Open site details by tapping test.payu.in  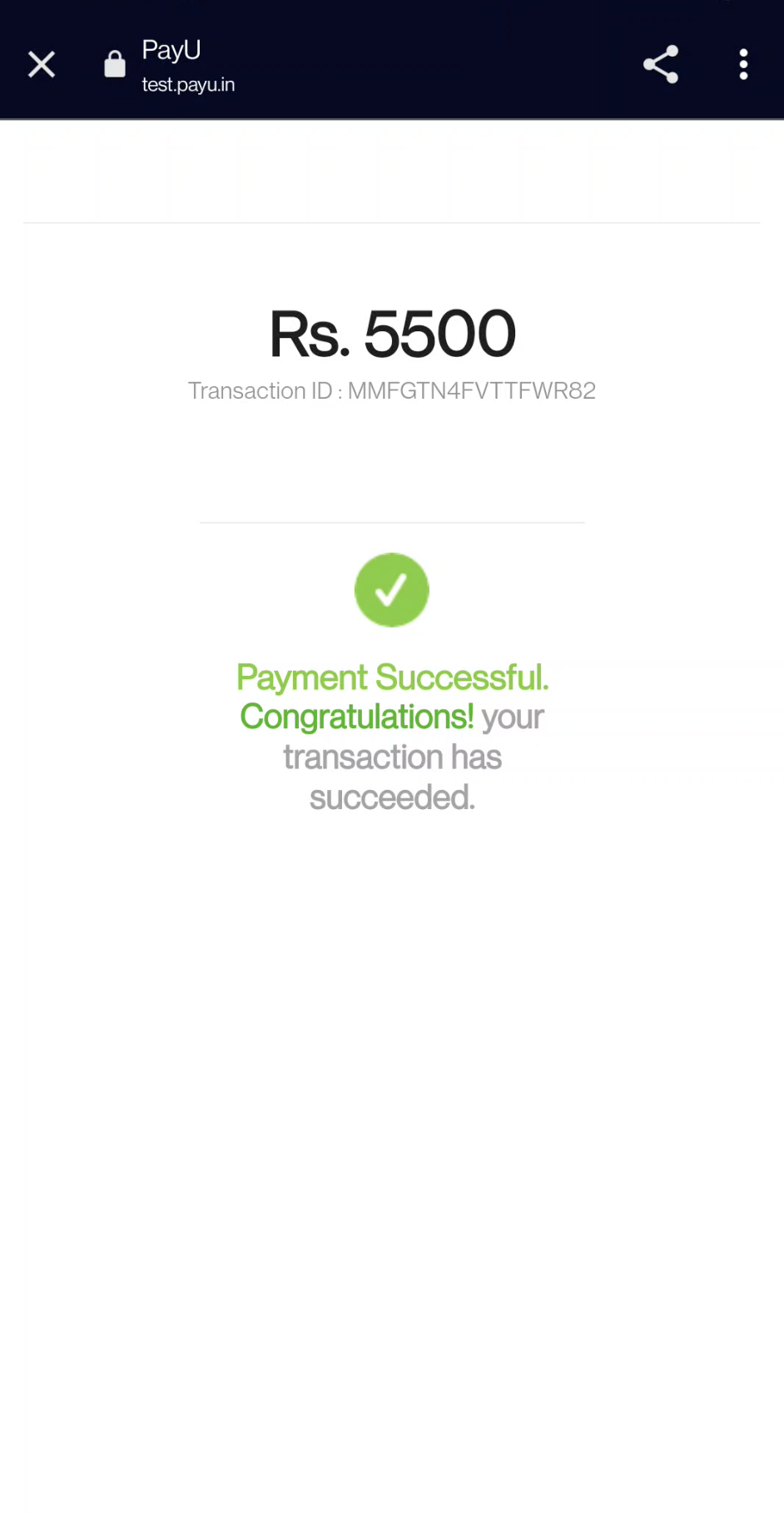point(188,84)
